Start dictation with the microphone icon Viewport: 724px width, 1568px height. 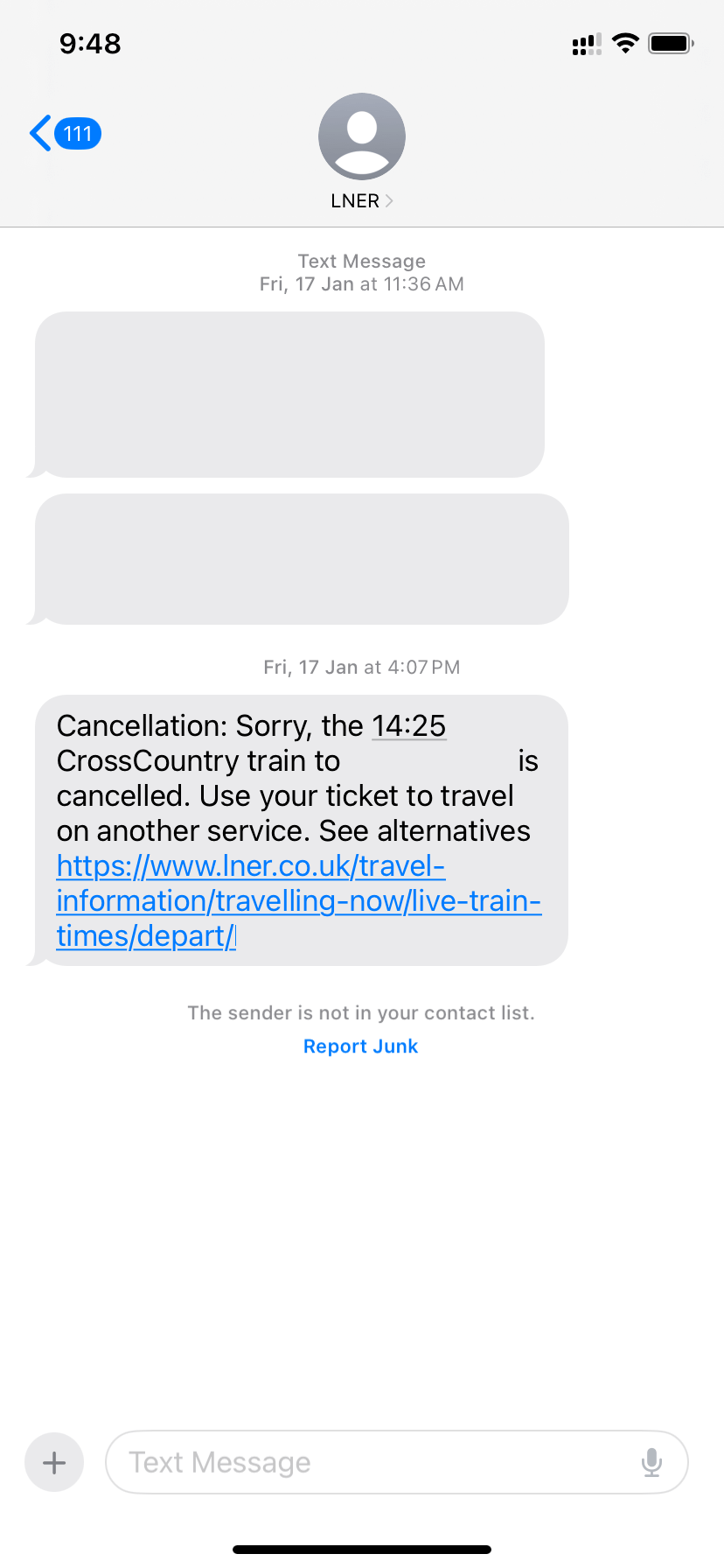pos(651,1462)
